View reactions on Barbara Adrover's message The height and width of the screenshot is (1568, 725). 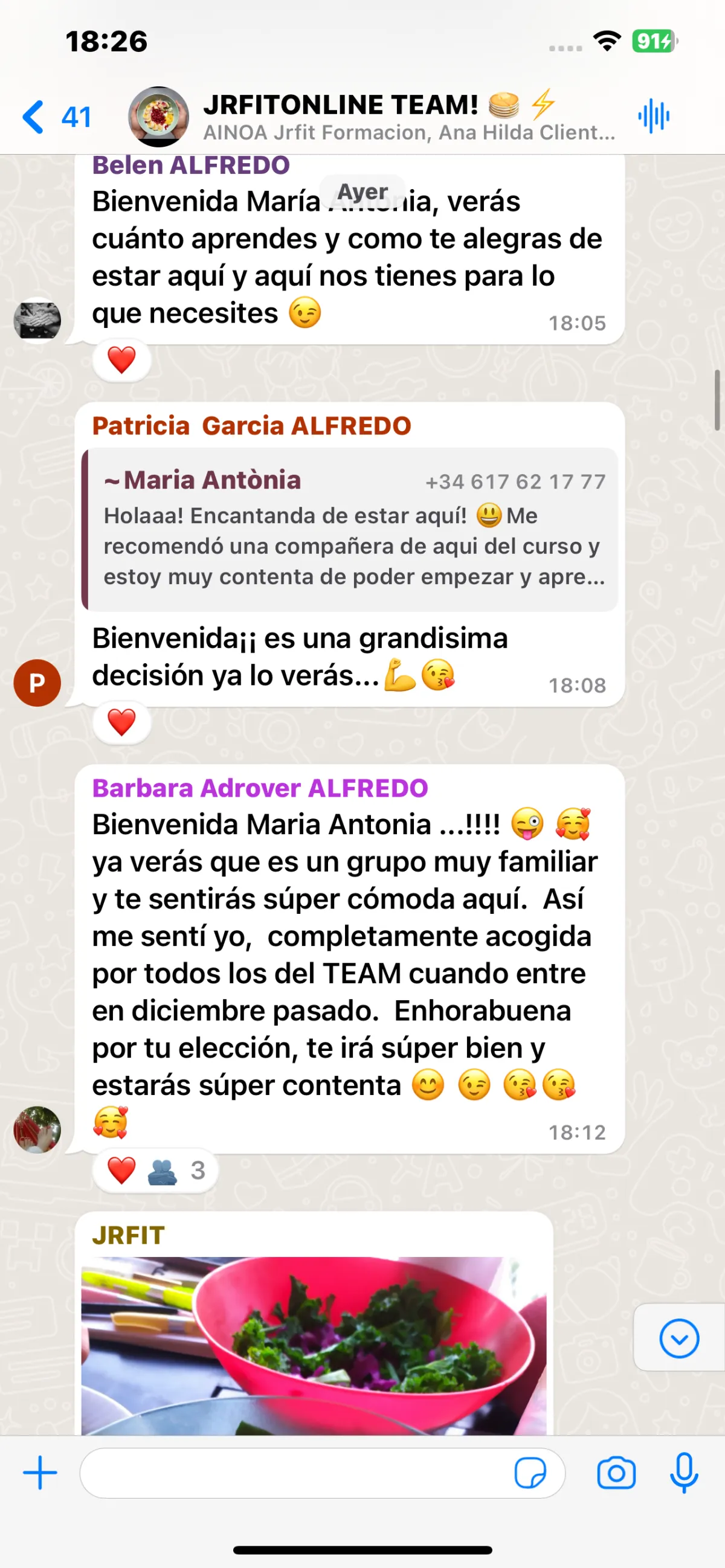pos(155,1171)
